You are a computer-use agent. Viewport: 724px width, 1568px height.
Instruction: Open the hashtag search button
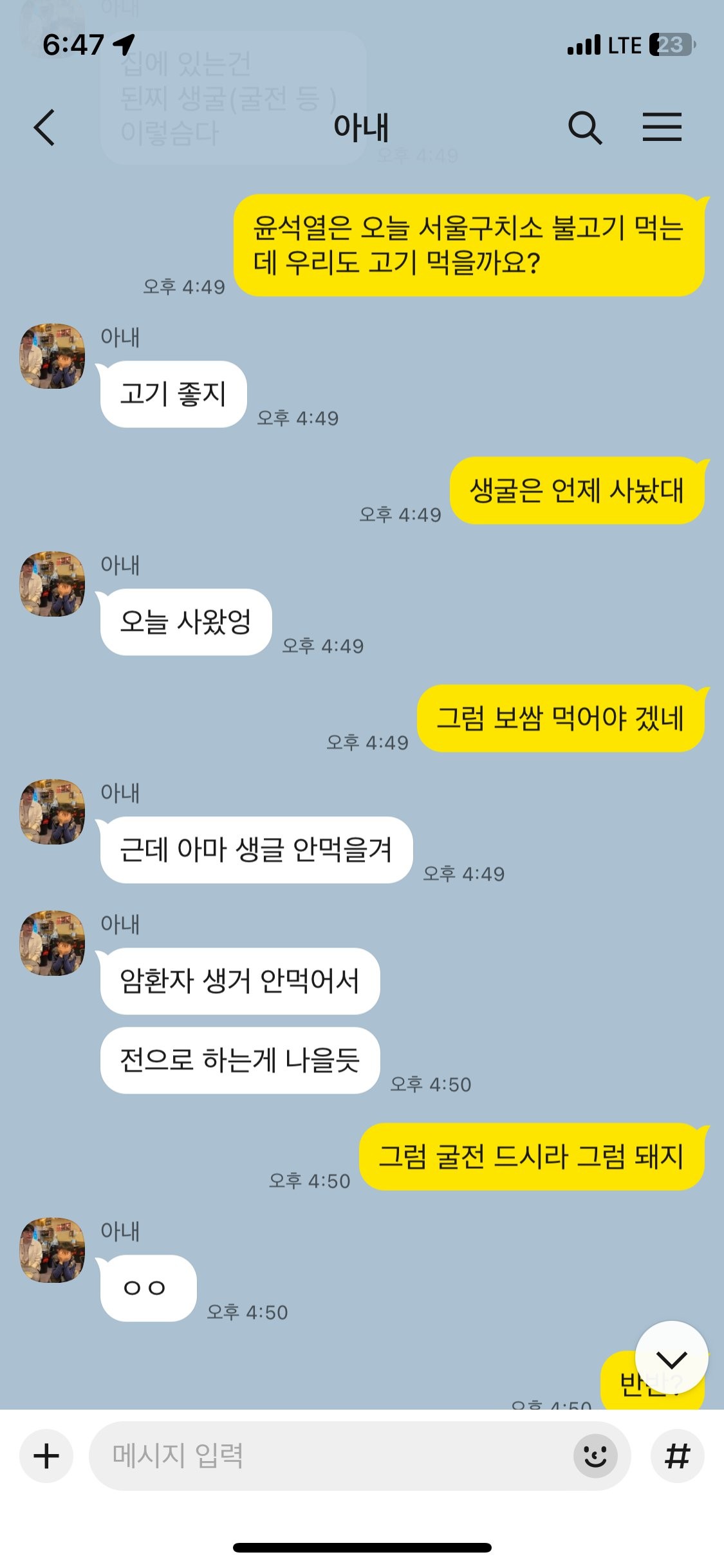677,1456
